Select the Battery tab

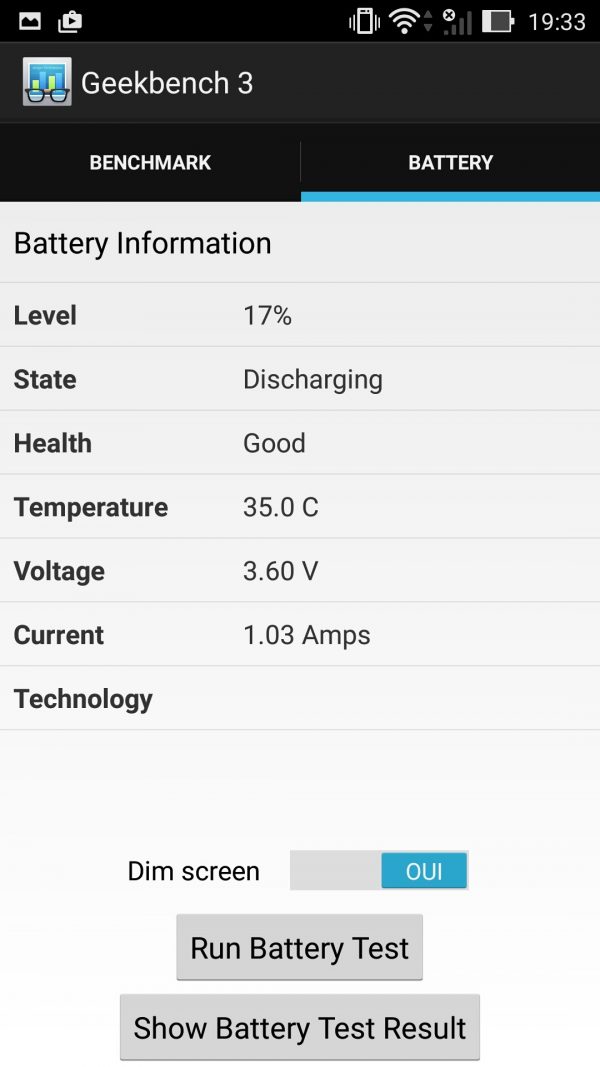click(450, 162)
